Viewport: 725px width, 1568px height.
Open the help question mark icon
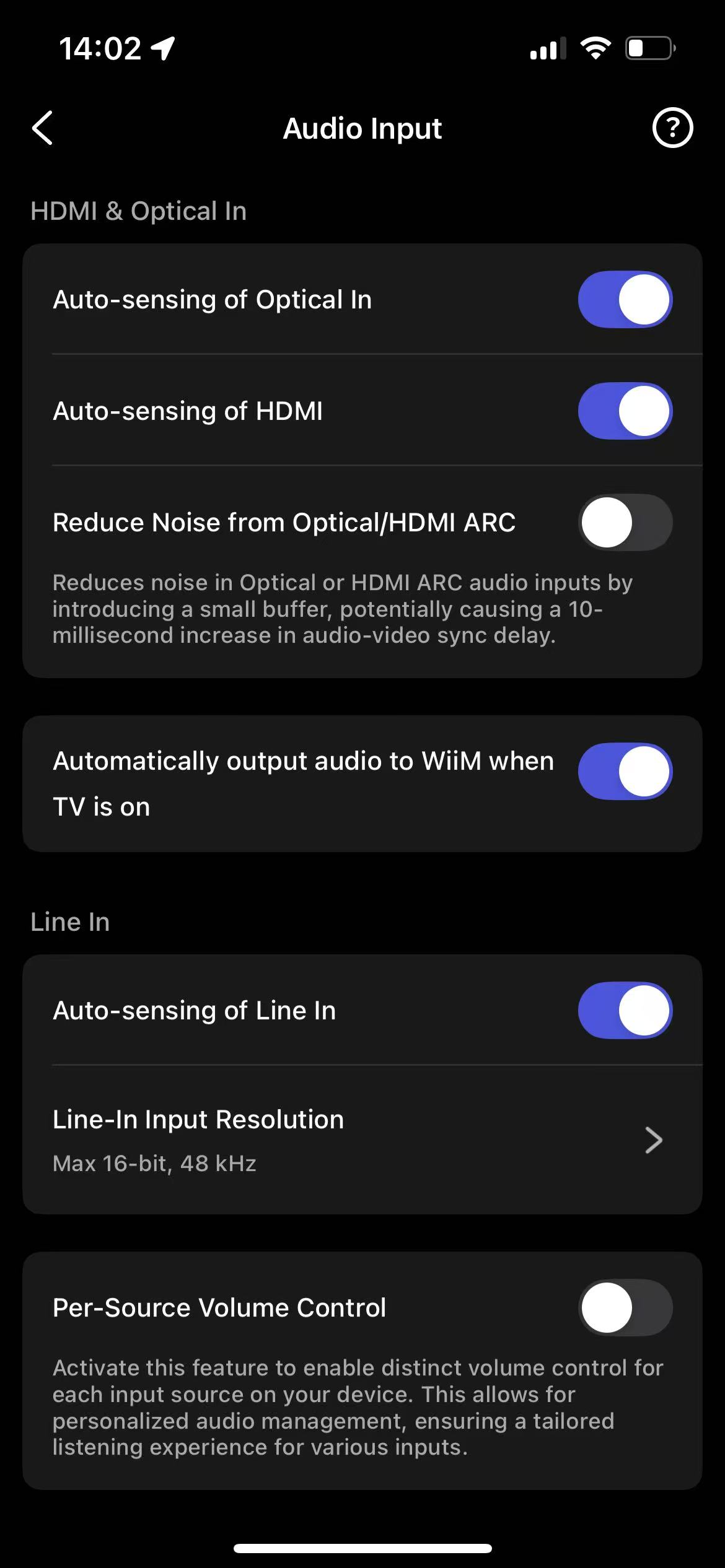(x=672, y=128)
